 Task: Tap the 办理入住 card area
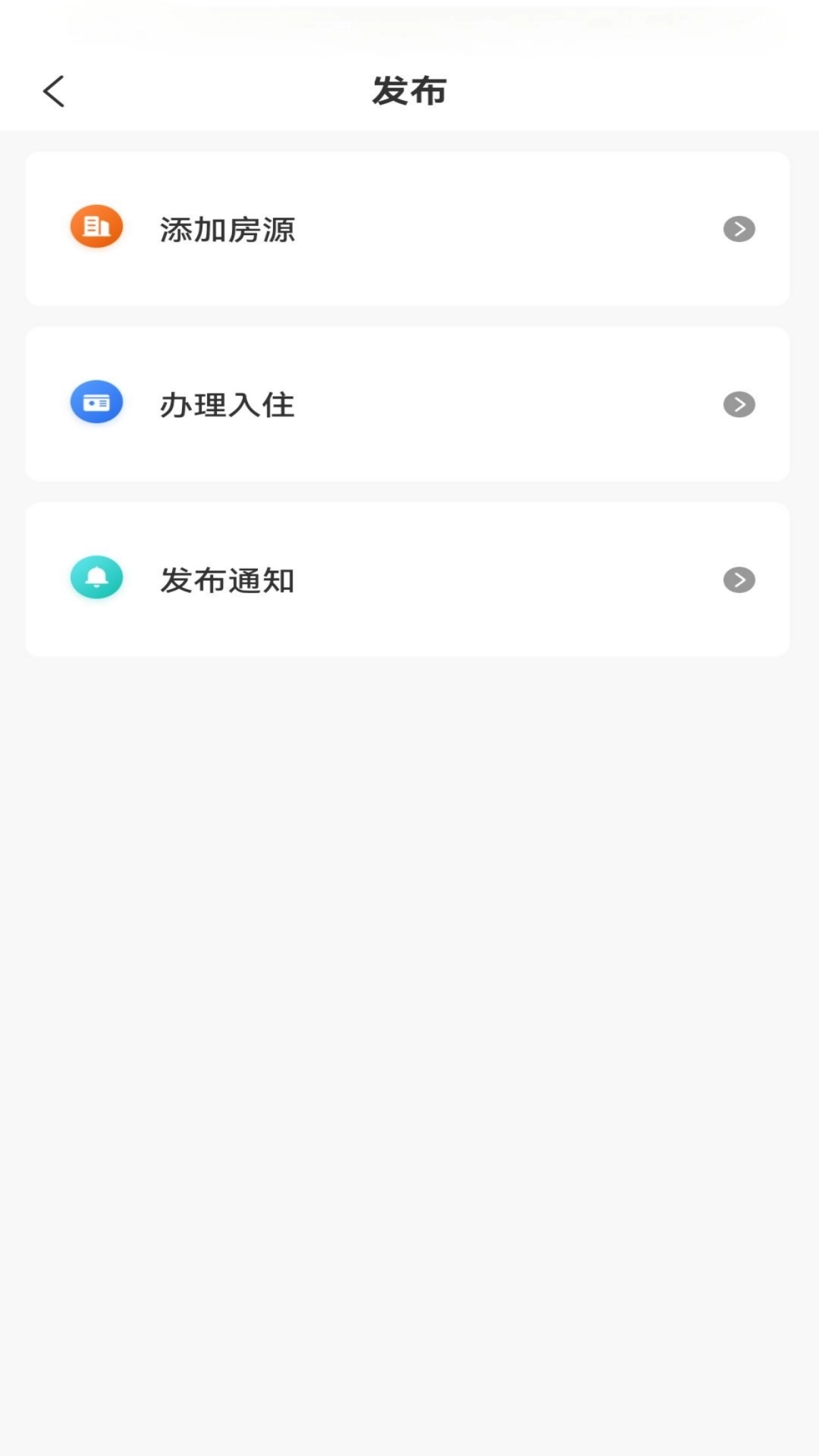pos(408,403)
